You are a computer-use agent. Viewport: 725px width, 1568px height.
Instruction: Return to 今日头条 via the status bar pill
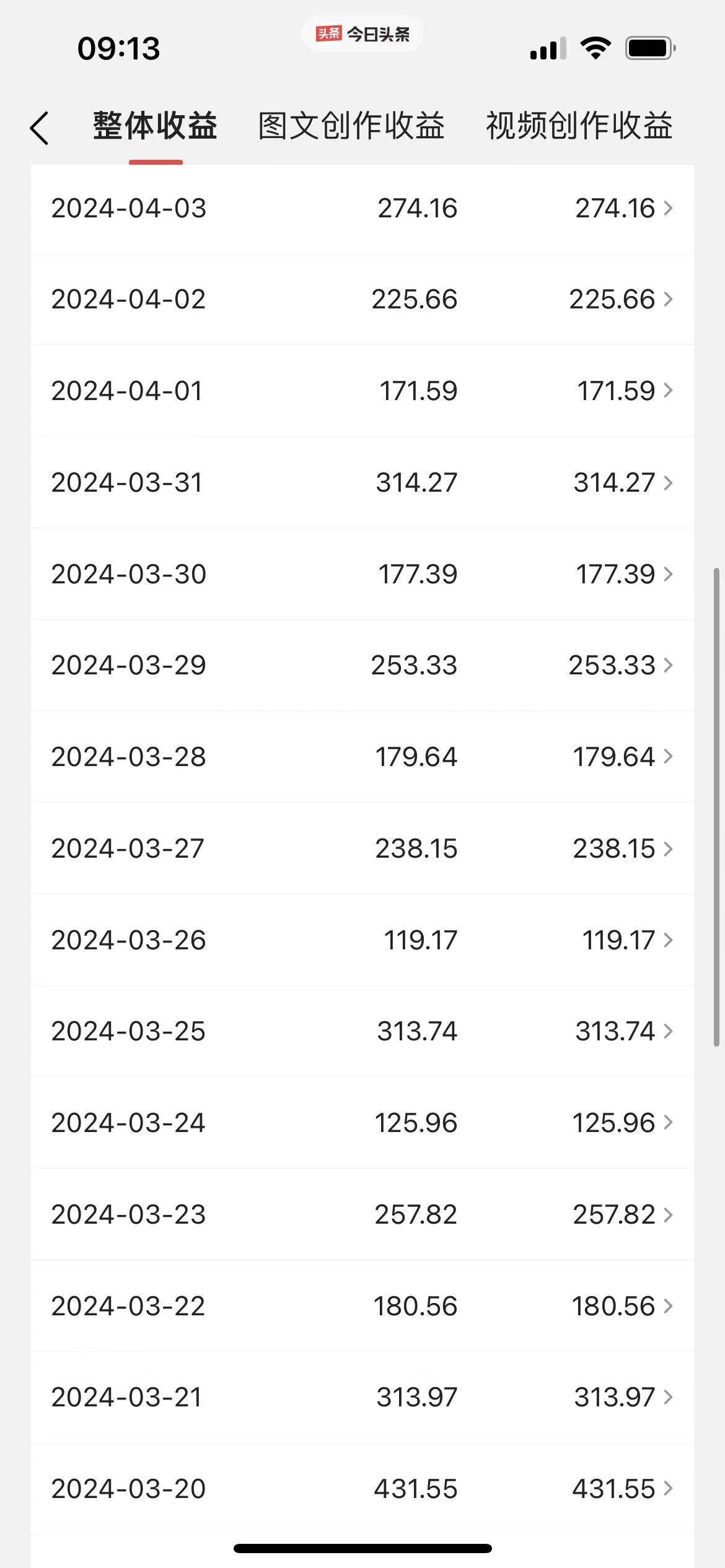pos(362,34)
